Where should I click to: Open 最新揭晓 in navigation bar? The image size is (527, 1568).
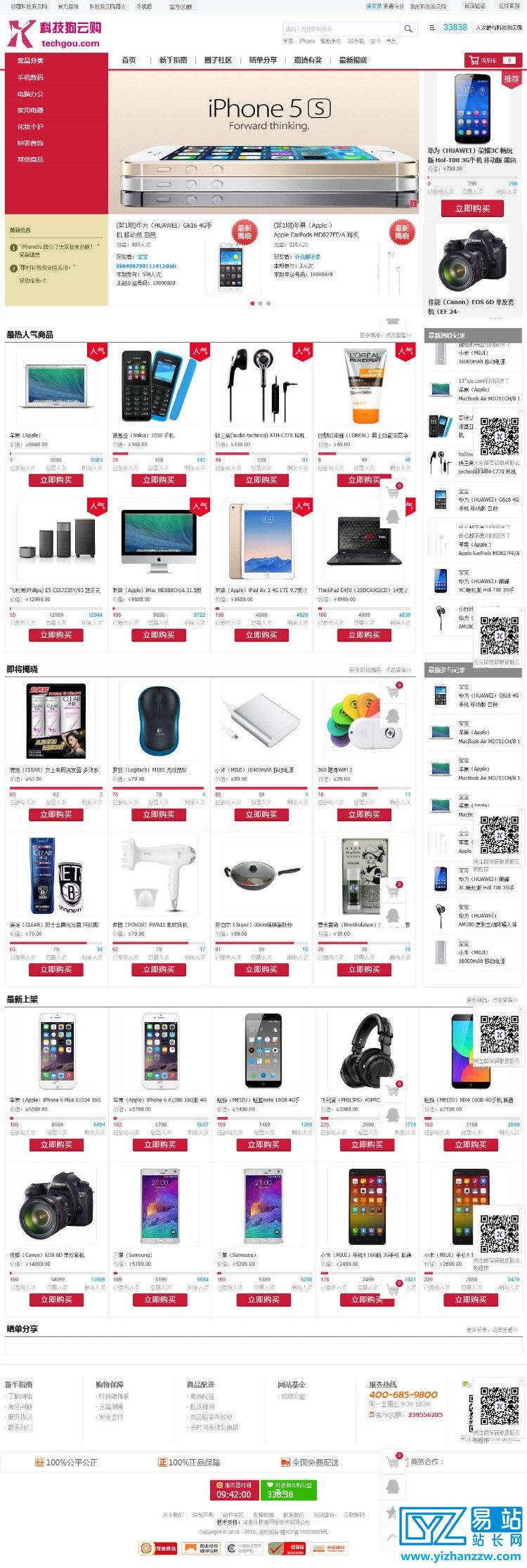point(353,60)
